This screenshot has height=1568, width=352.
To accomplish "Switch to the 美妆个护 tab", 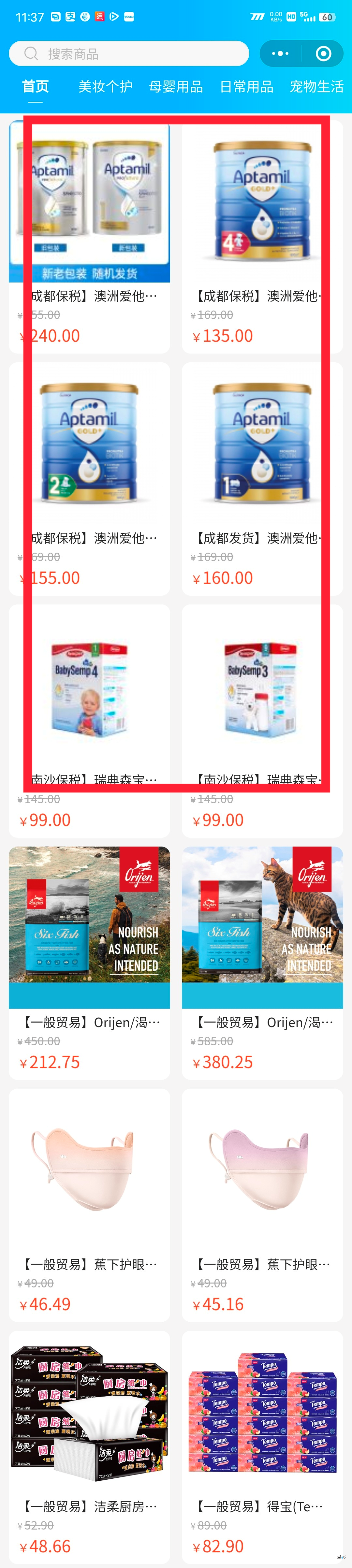I will coord(105,86).
